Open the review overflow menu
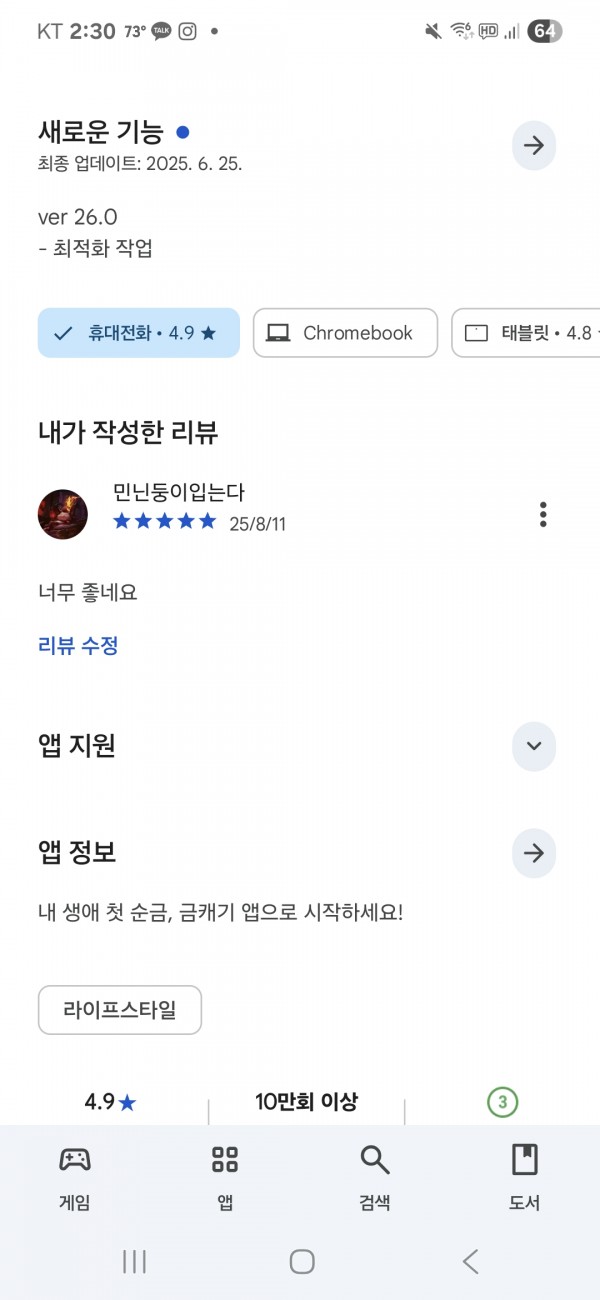Screen dimensions: 600x1300 [543, 514]
